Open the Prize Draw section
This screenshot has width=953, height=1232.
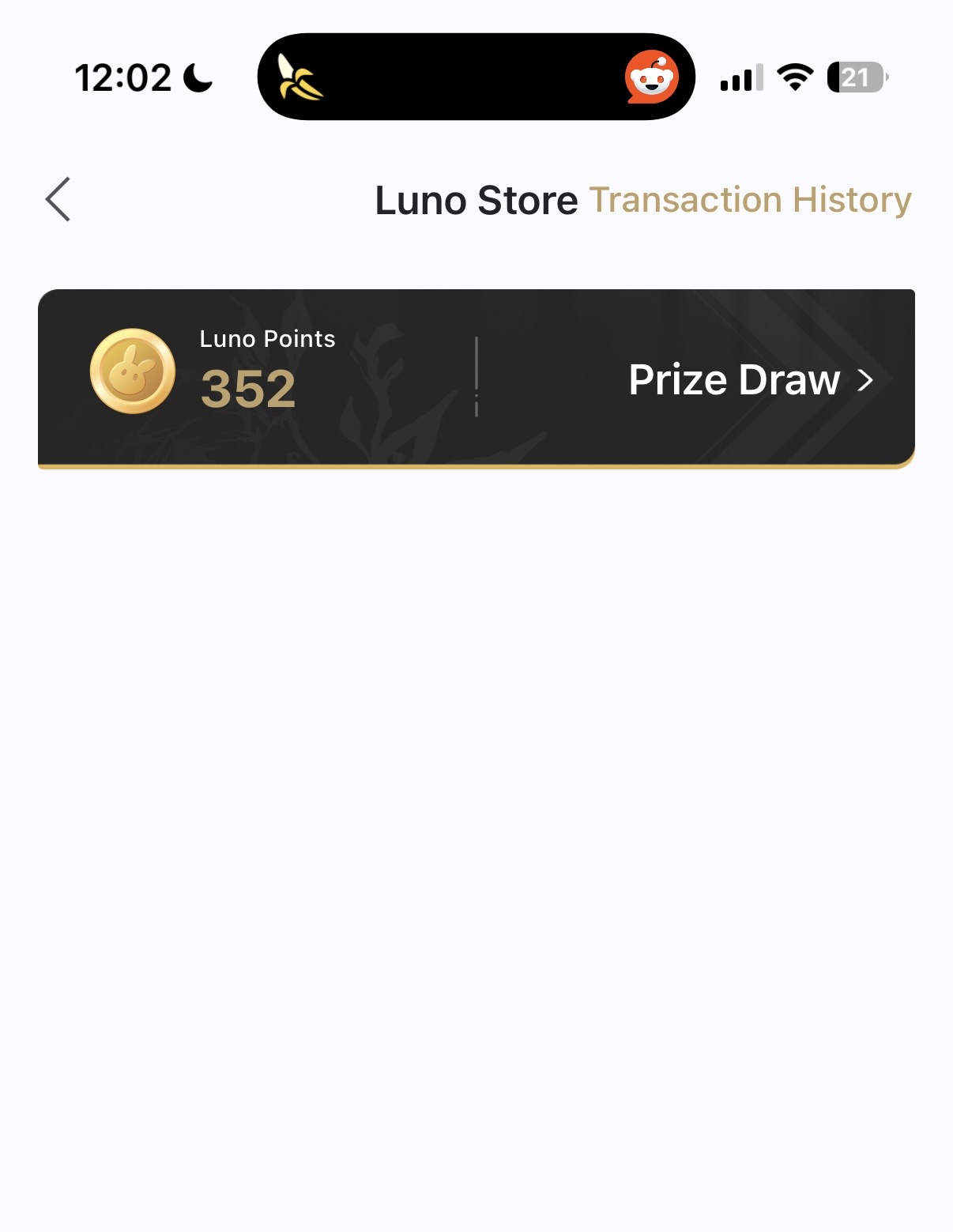(749, 380)
